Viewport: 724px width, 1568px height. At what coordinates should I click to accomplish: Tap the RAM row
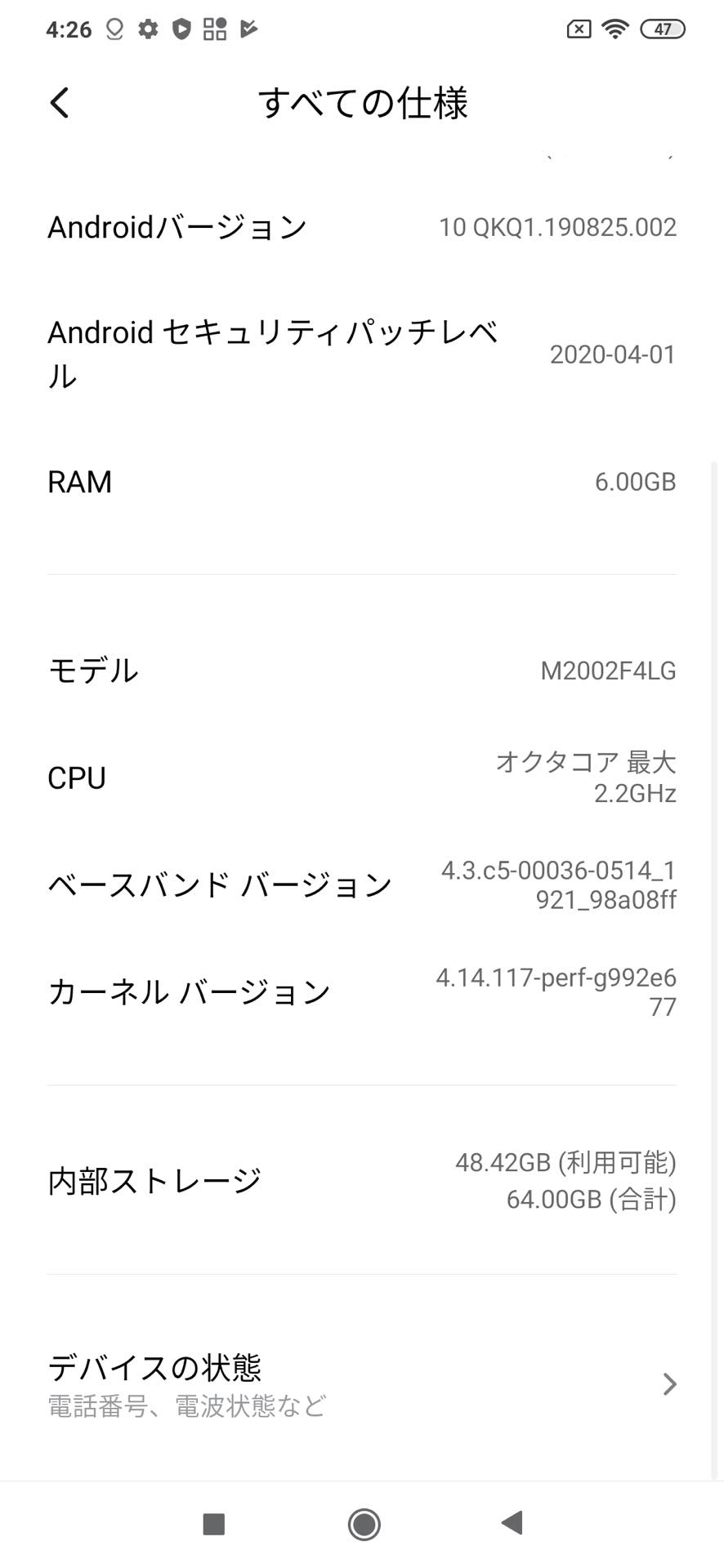point(362,482)
